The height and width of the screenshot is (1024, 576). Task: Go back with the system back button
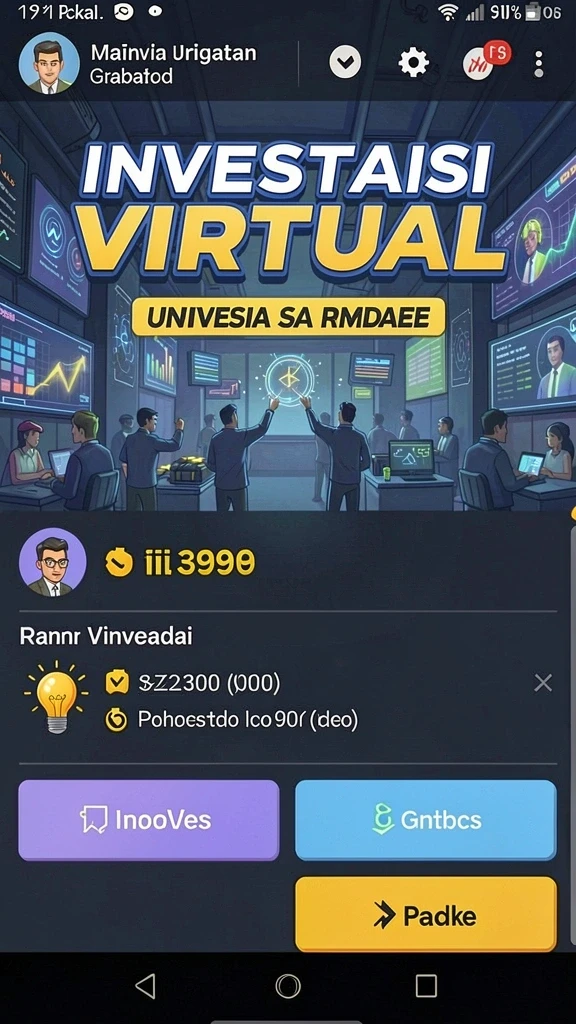(146, 985)
